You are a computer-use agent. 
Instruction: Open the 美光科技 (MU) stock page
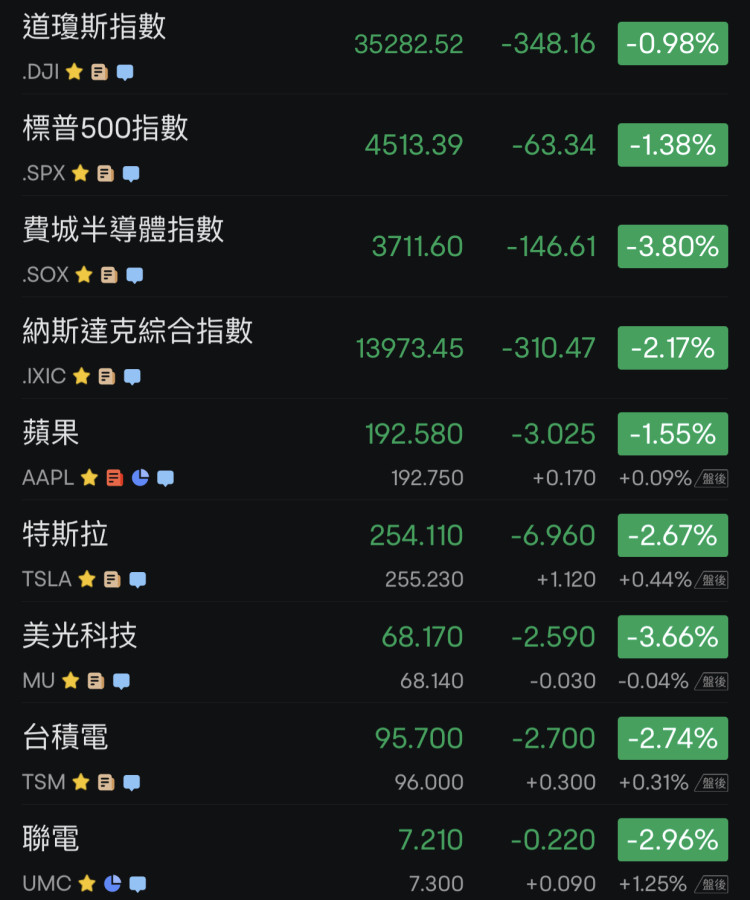point(80,637)
